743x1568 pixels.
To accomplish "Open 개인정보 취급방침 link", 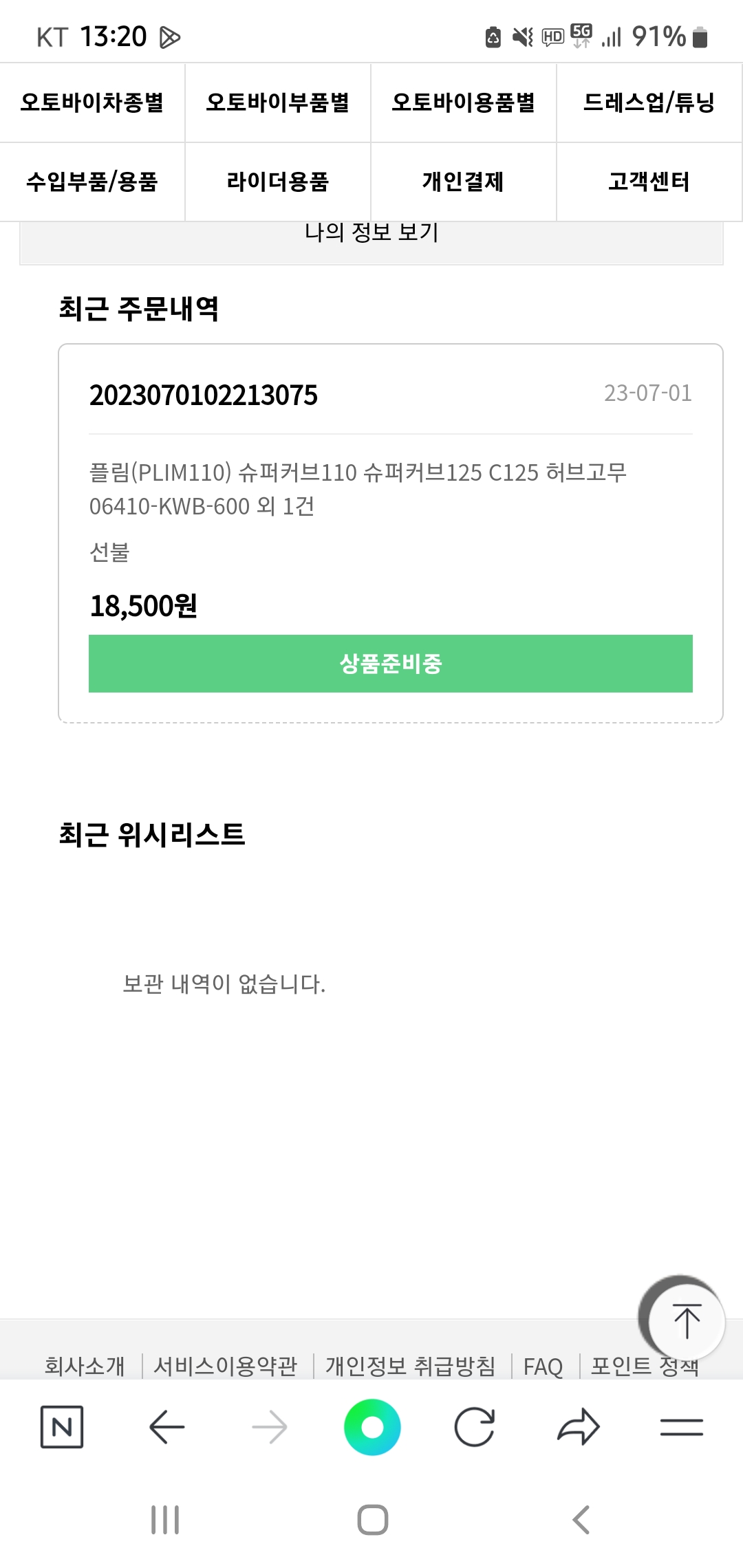I will [x=411, y=1366].
